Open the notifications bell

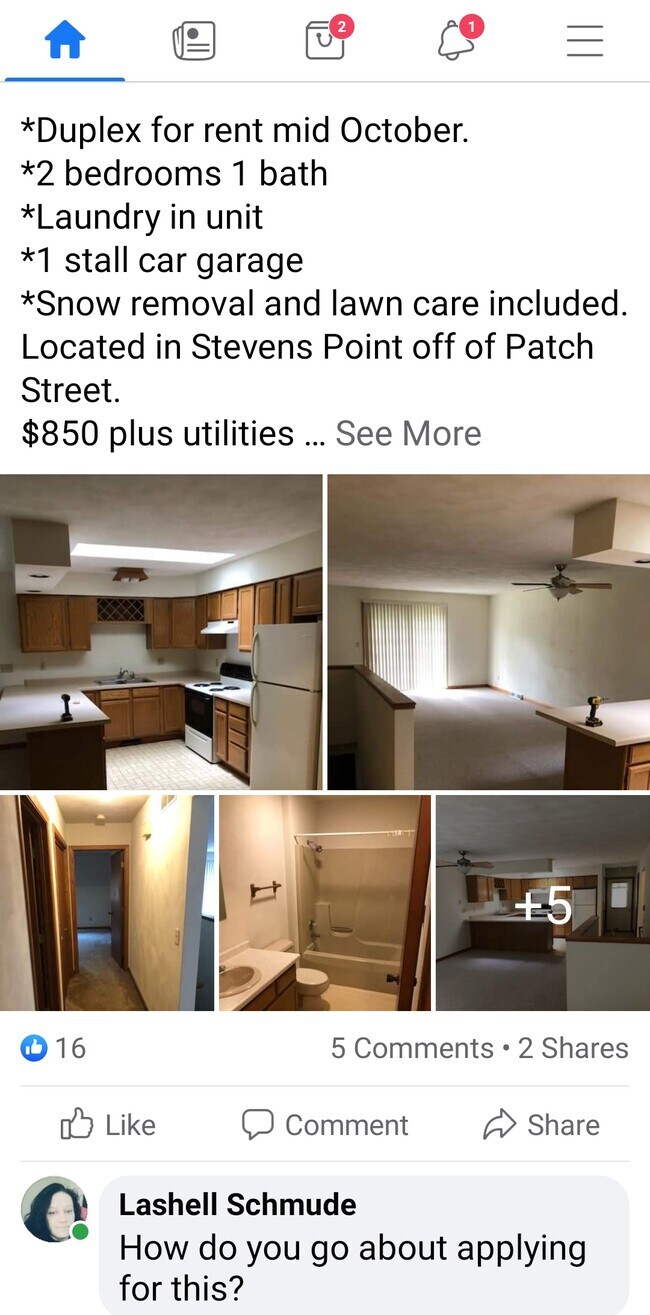coord(456,41)
